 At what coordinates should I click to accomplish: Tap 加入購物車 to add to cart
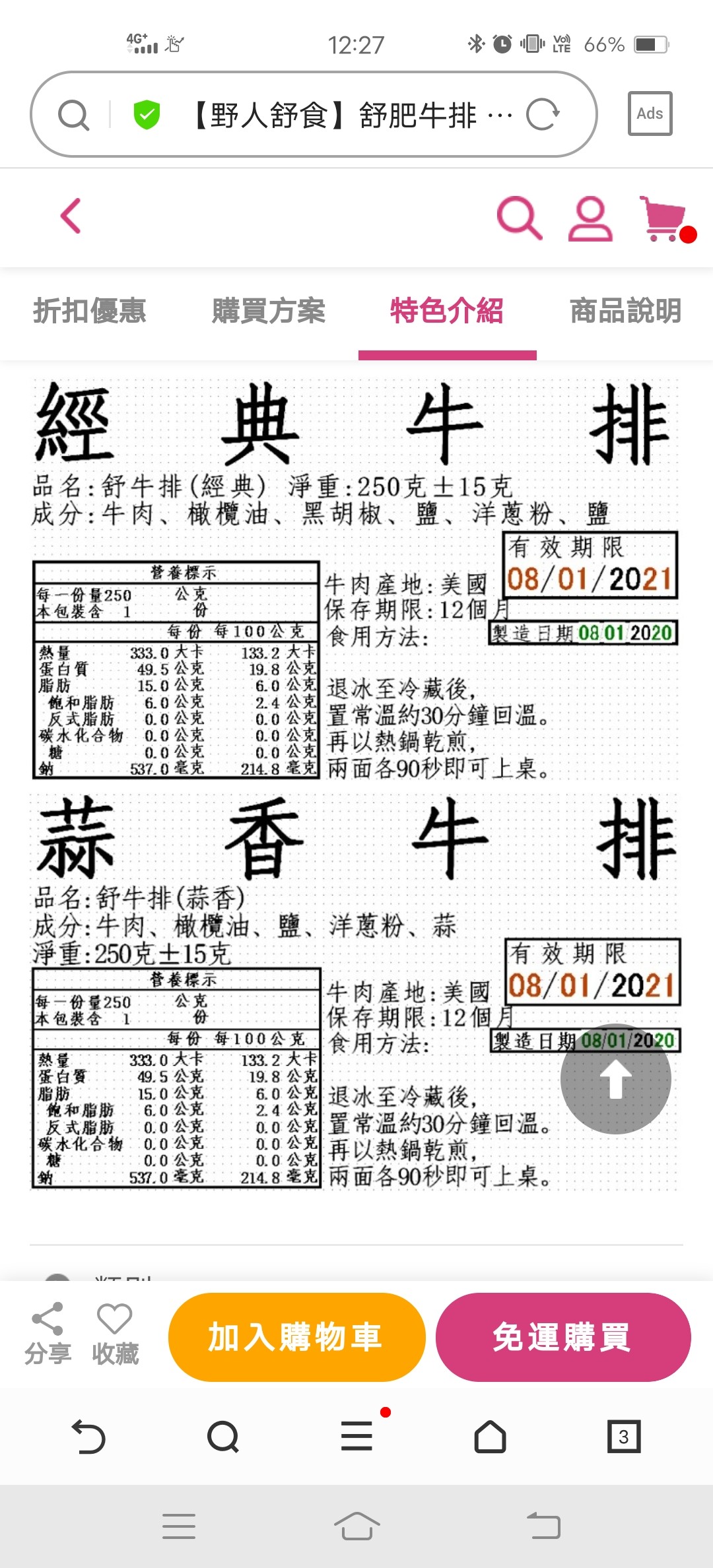(x=296, y=1337)
